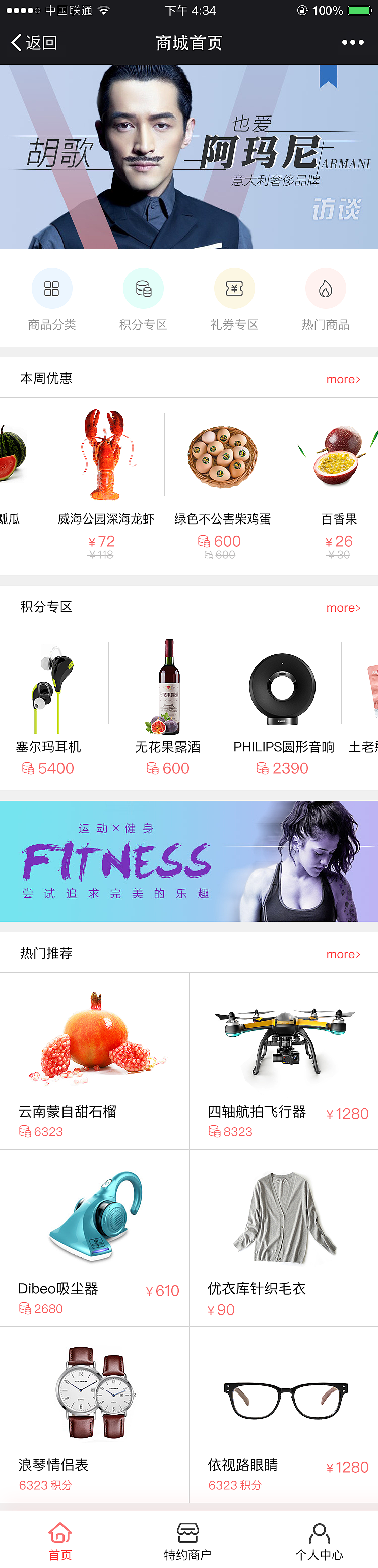Open 礼券专区 coupon shortcut

[234, 299]
